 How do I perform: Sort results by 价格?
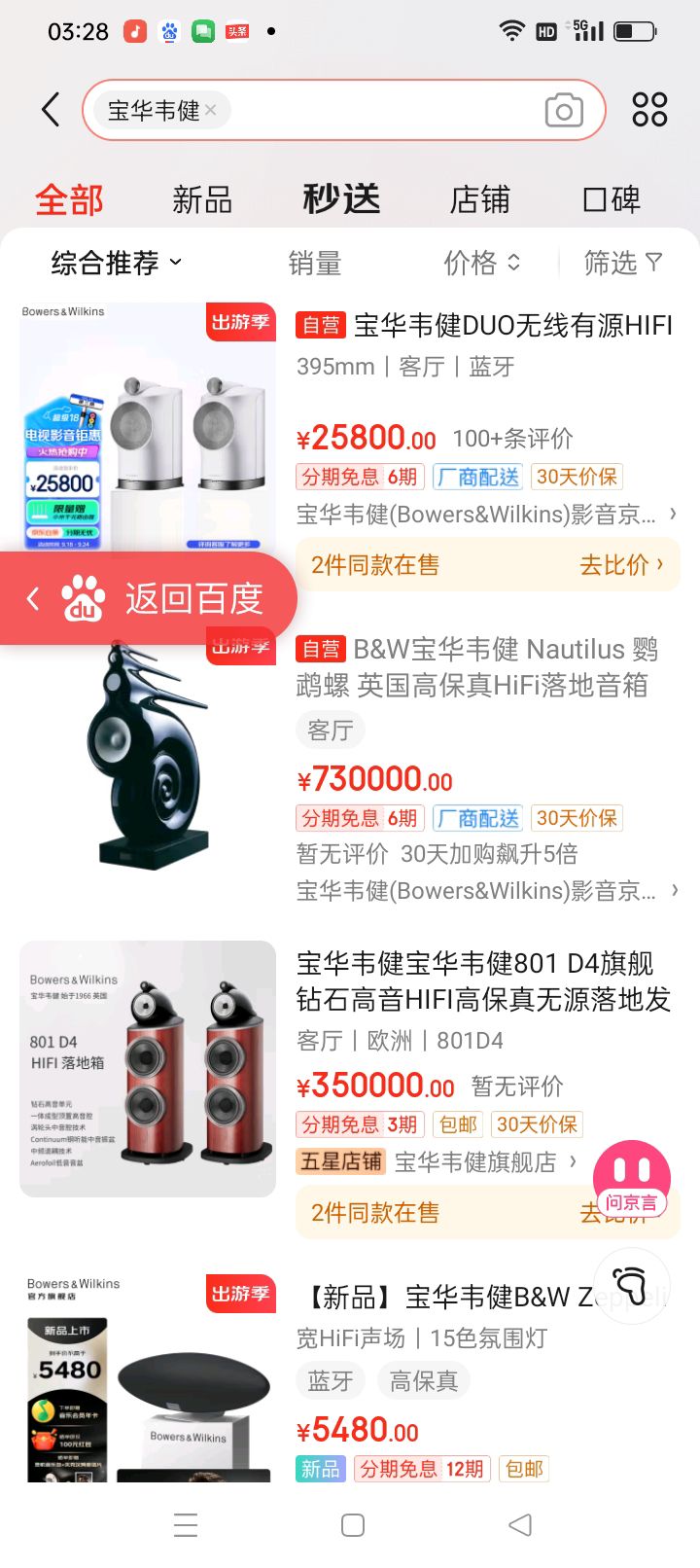pyautogui.click(x=482, y=263)
